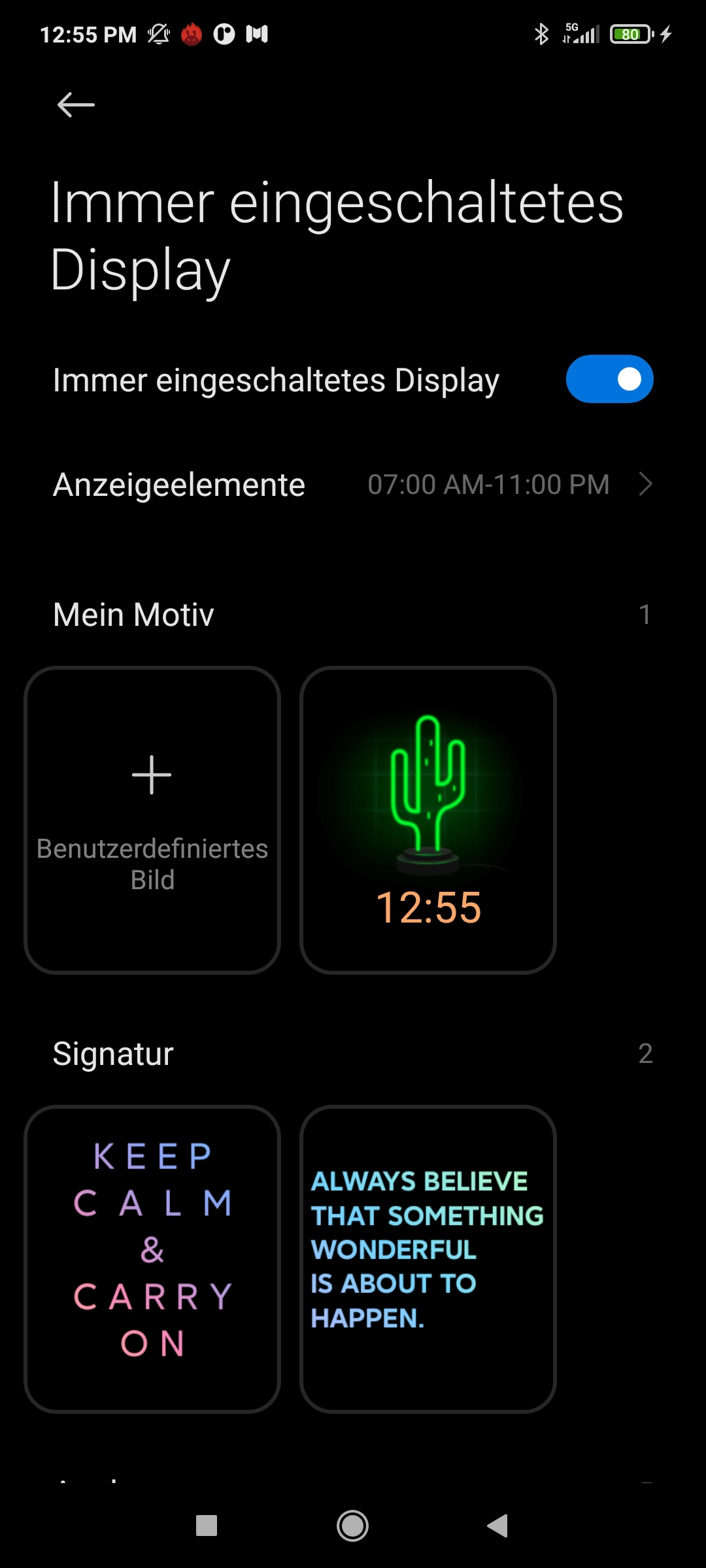Open recent apps from navigation bar
The height and width of the screenshot is (1568, 706).
tap(207, 1526)
